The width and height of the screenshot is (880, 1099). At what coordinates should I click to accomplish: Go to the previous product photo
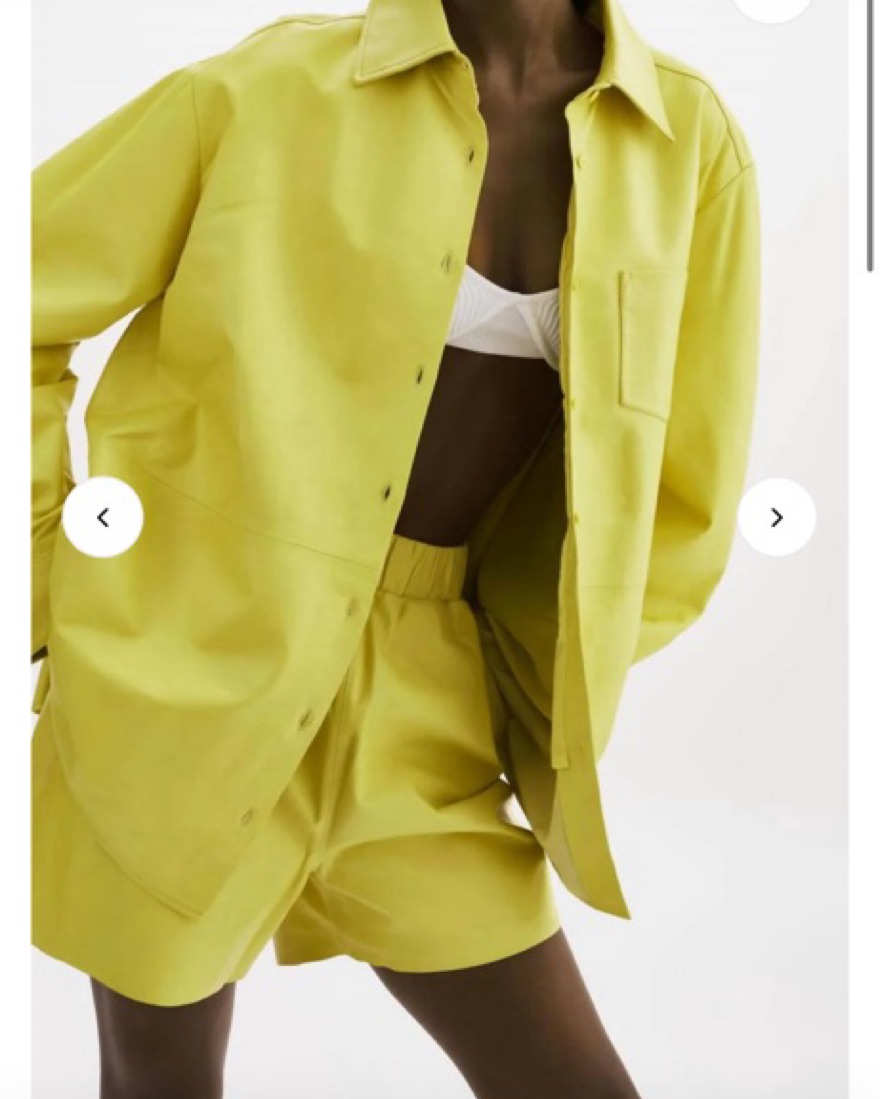pyautogui.click(x=102, y=517)
